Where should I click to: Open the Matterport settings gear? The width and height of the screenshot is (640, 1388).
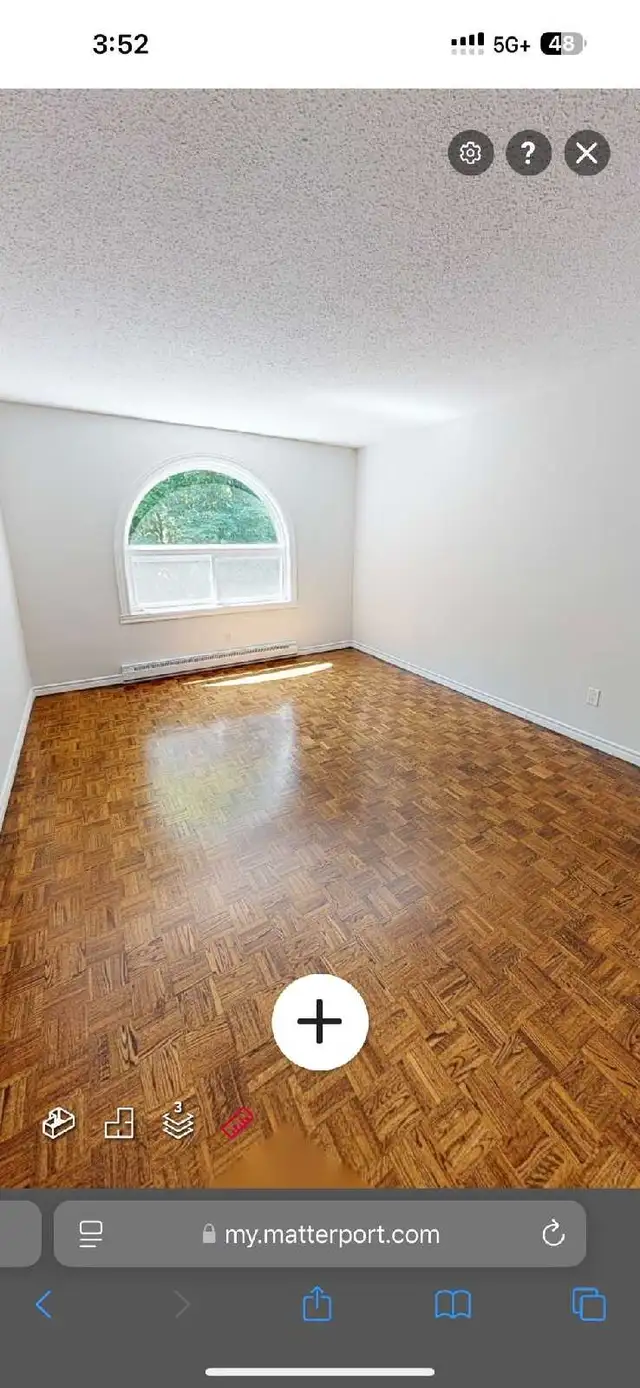click(x=470, y=153)
